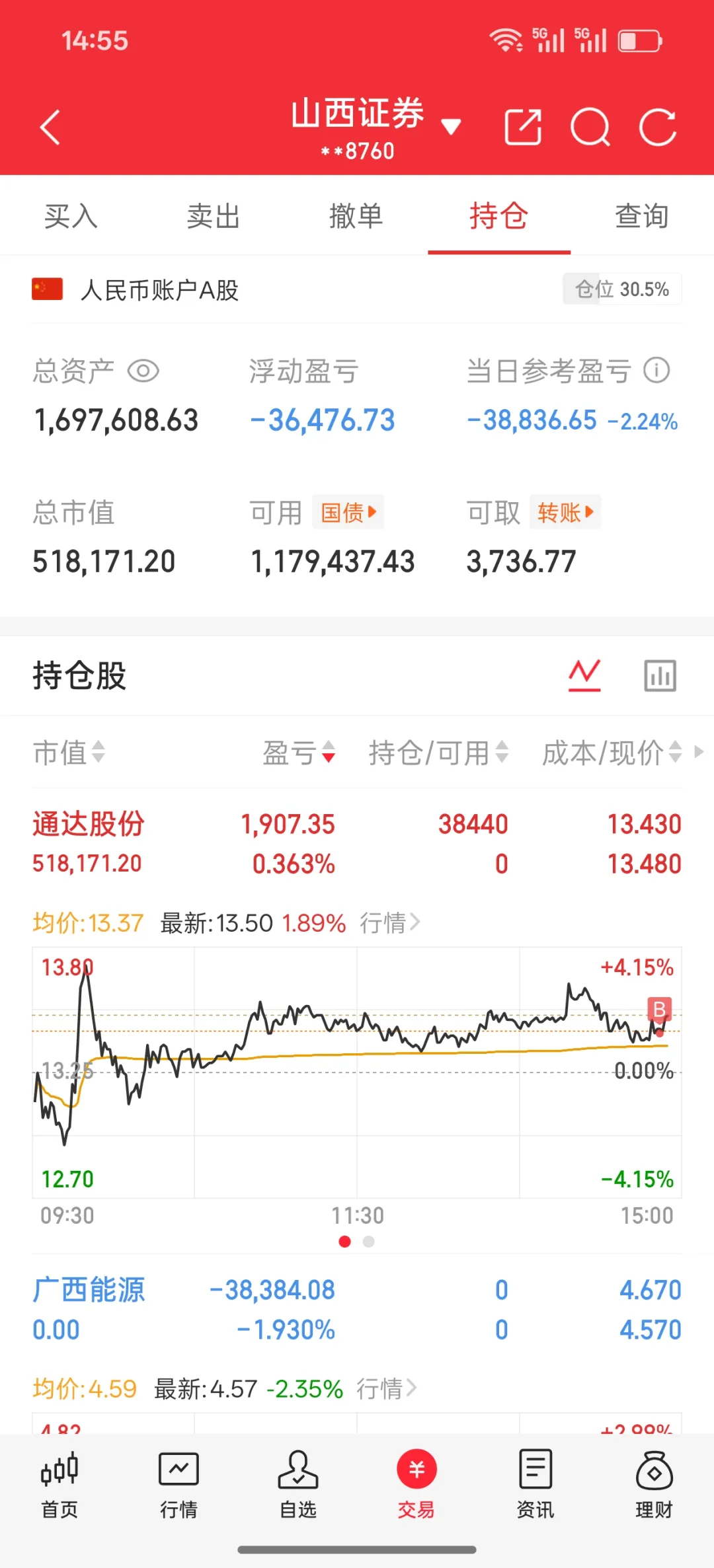Open 行情 link for 通达股份
This screenshot has width=714, height=1568.
(389, 922)
